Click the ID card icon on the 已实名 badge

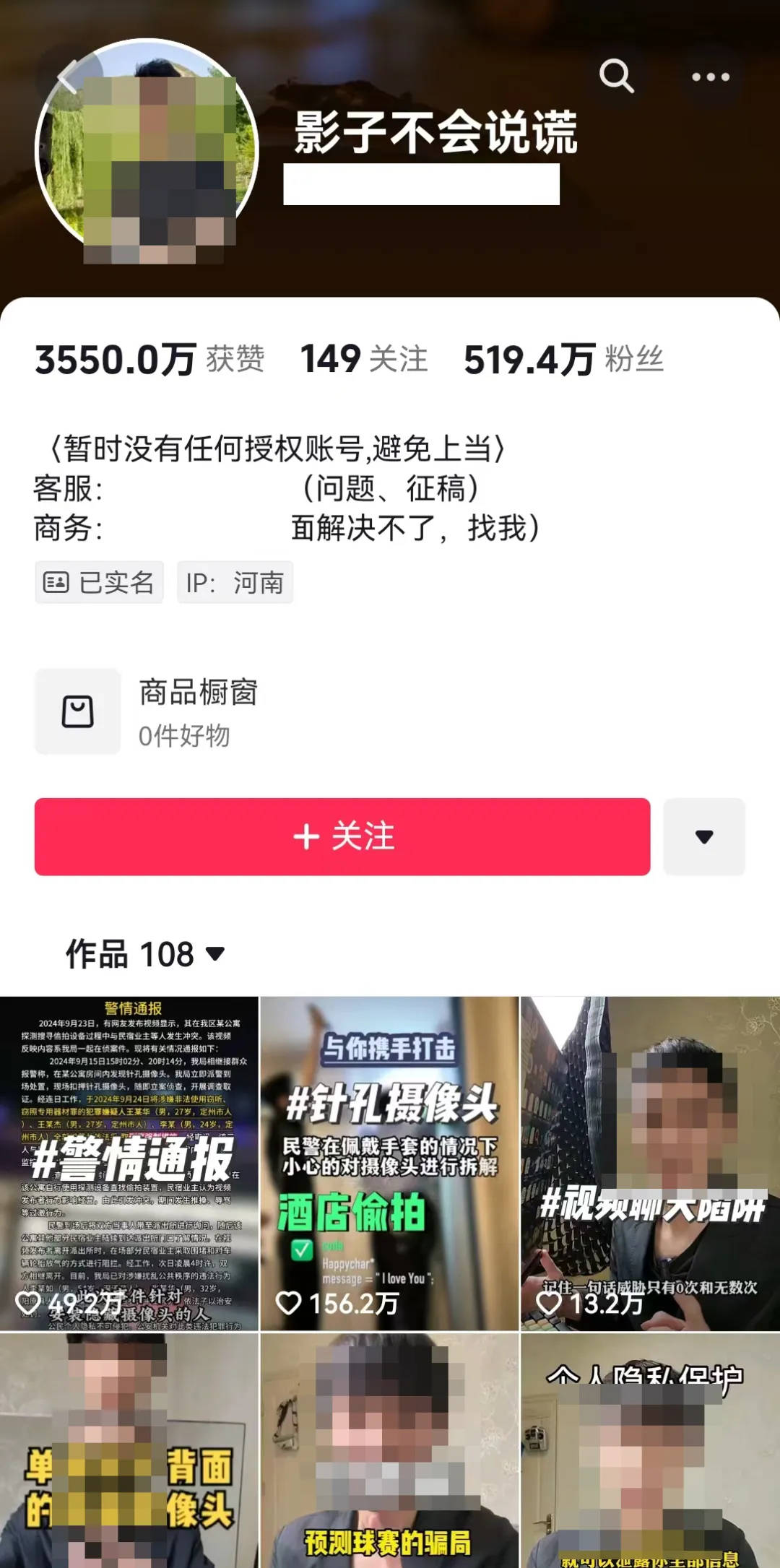[x=56, y=583]
